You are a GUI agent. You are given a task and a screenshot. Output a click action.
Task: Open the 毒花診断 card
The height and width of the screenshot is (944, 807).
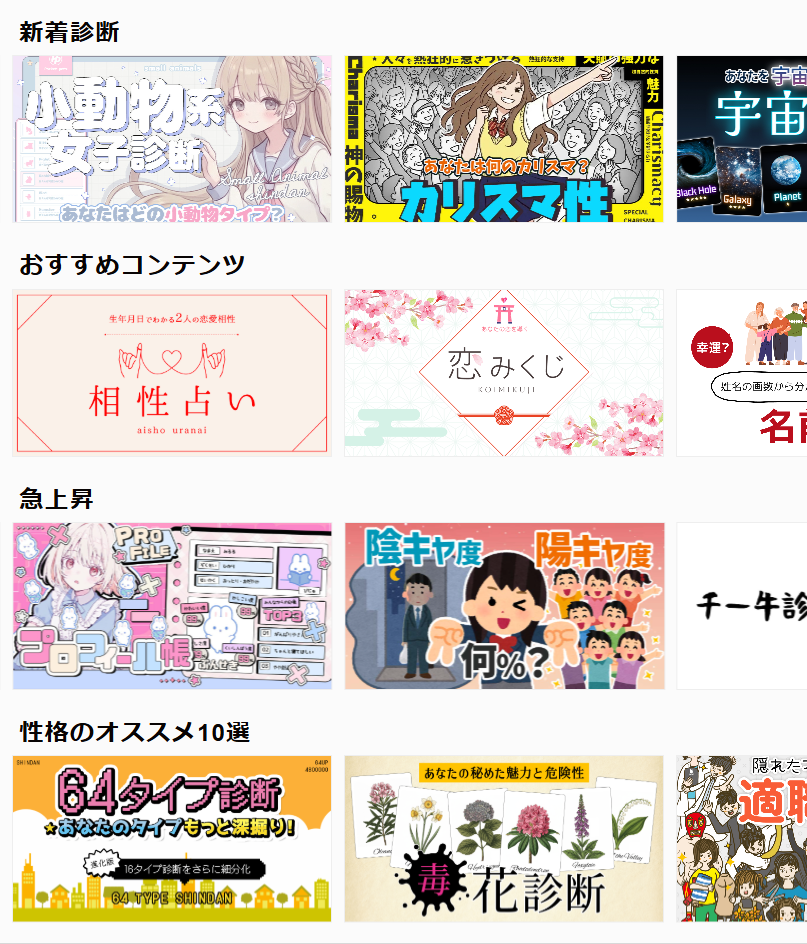coord(504,839)
